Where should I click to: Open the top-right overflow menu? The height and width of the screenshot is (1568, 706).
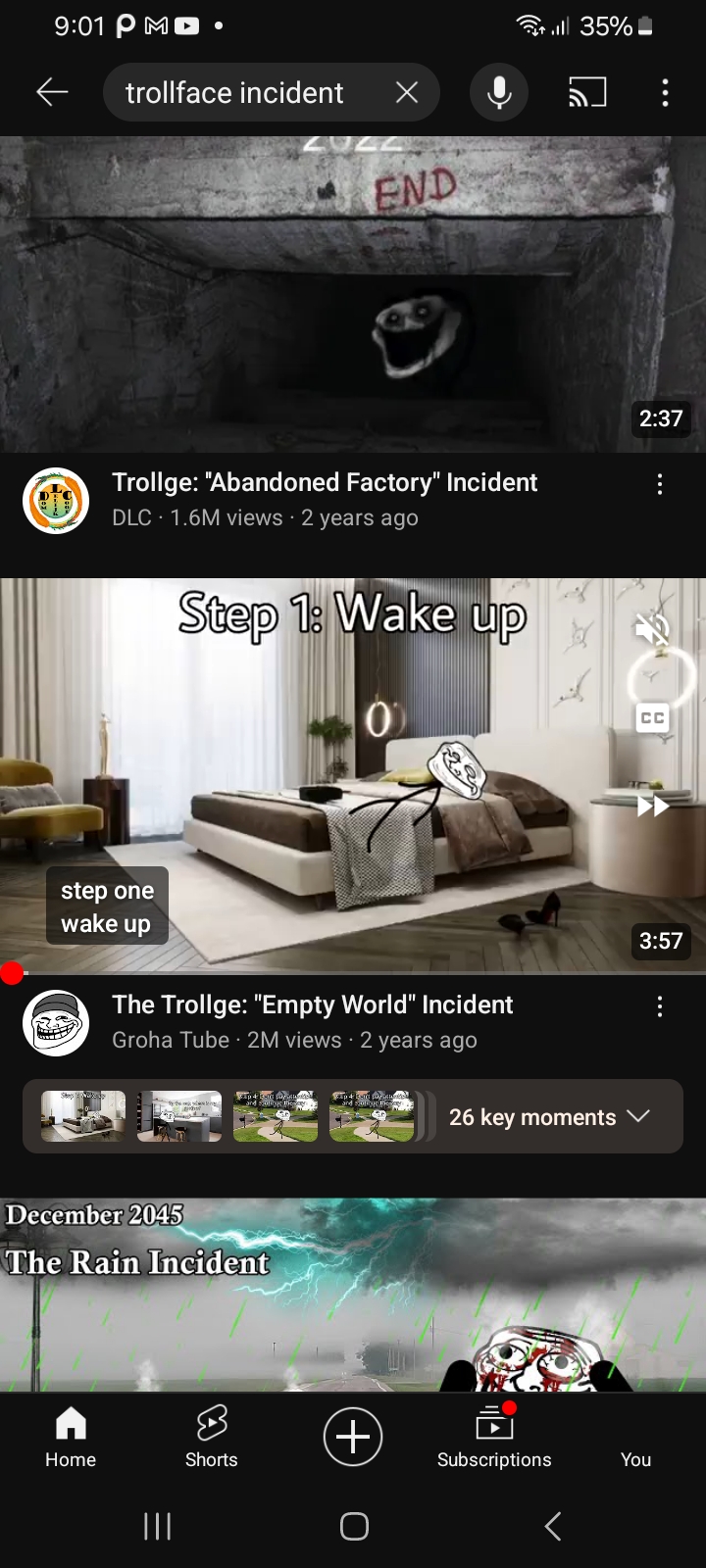(665, 93)
